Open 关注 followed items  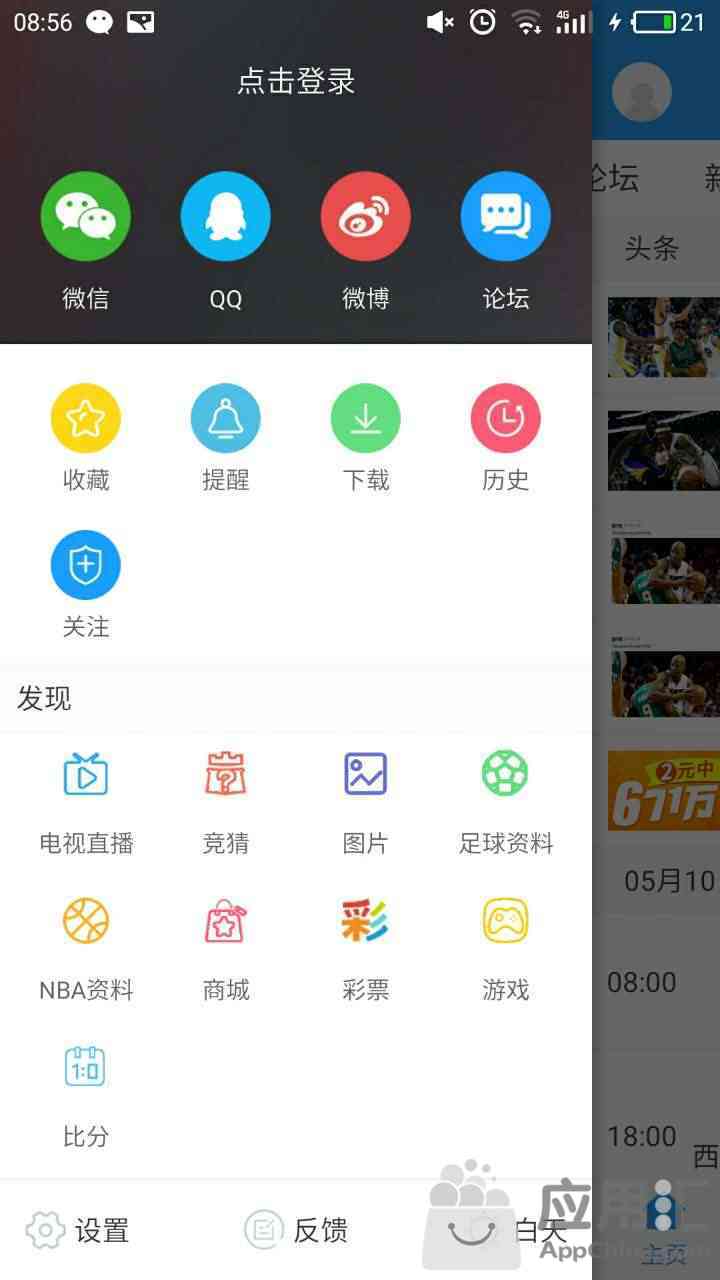tap(86, 566)
